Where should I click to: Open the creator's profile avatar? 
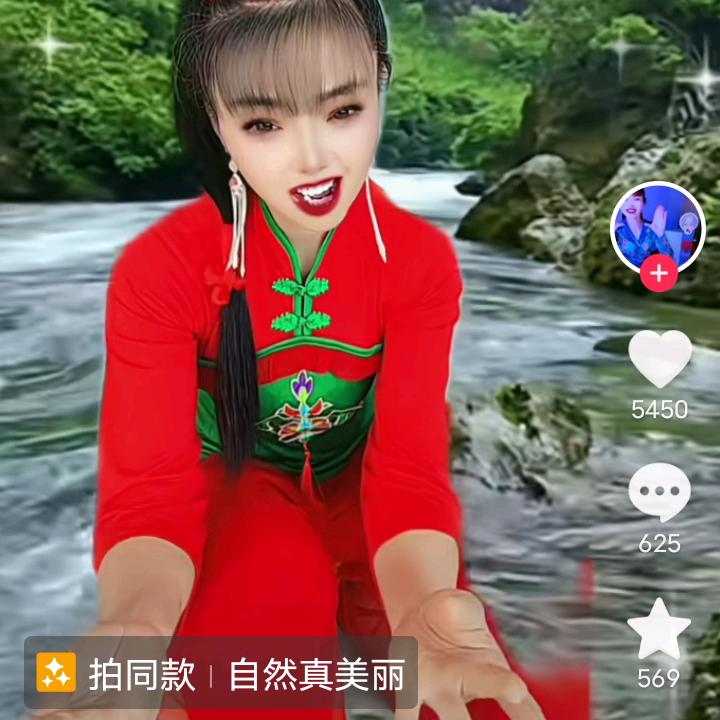[x=658, y=228]
